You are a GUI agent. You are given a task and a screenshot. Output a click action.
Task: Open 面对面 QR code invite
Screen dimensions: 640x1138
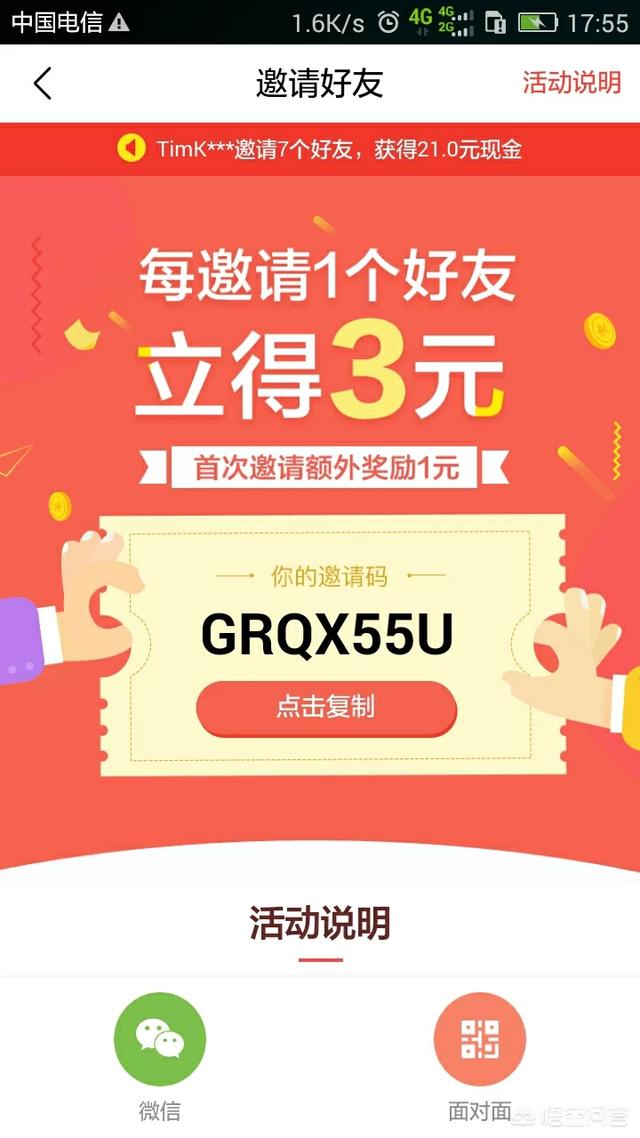pyautogui.click(x=480, y=1040)
